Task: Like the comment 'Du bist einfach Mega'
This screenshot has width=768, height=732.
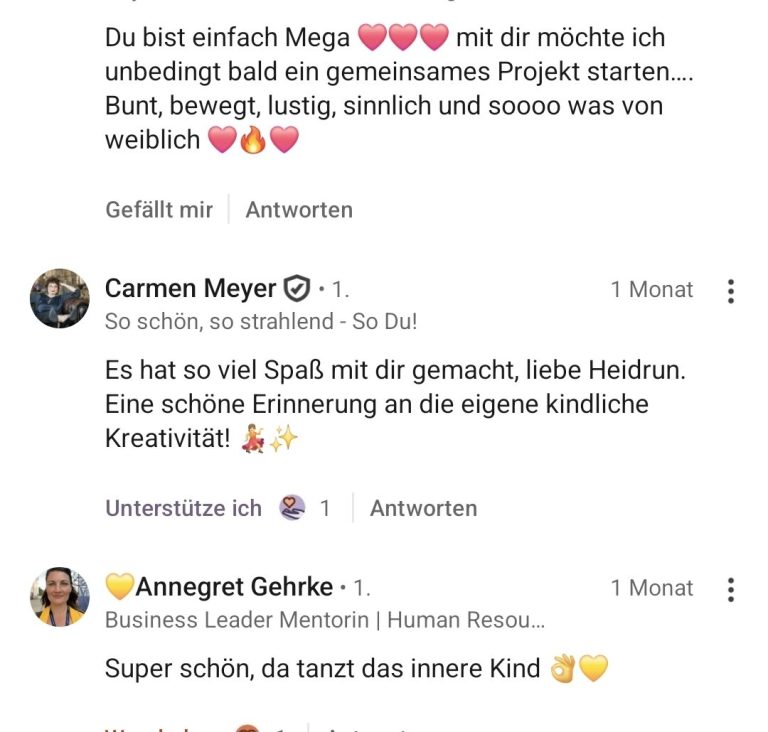Action: coord(159,210)
